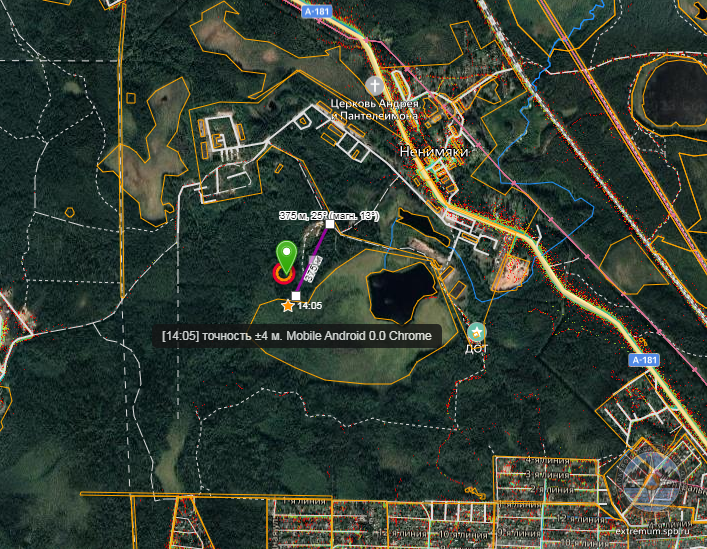The image size is (707, 549).
Task: Select the orange star marker labeled 14:05
Action: (289, 305)
